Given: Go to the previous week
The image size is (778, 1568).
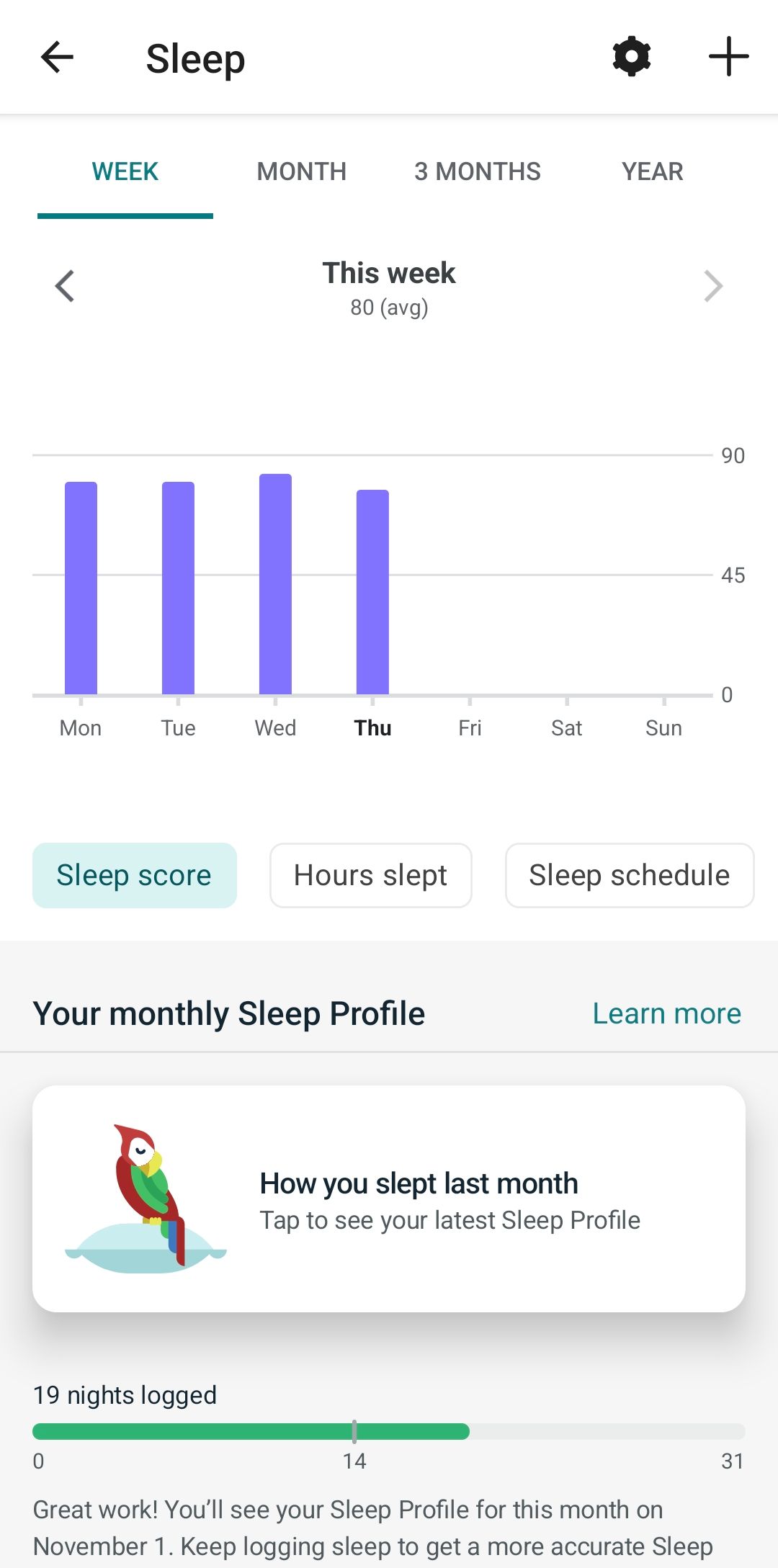Looking at the screenshot, I should [x=65, y=287].
